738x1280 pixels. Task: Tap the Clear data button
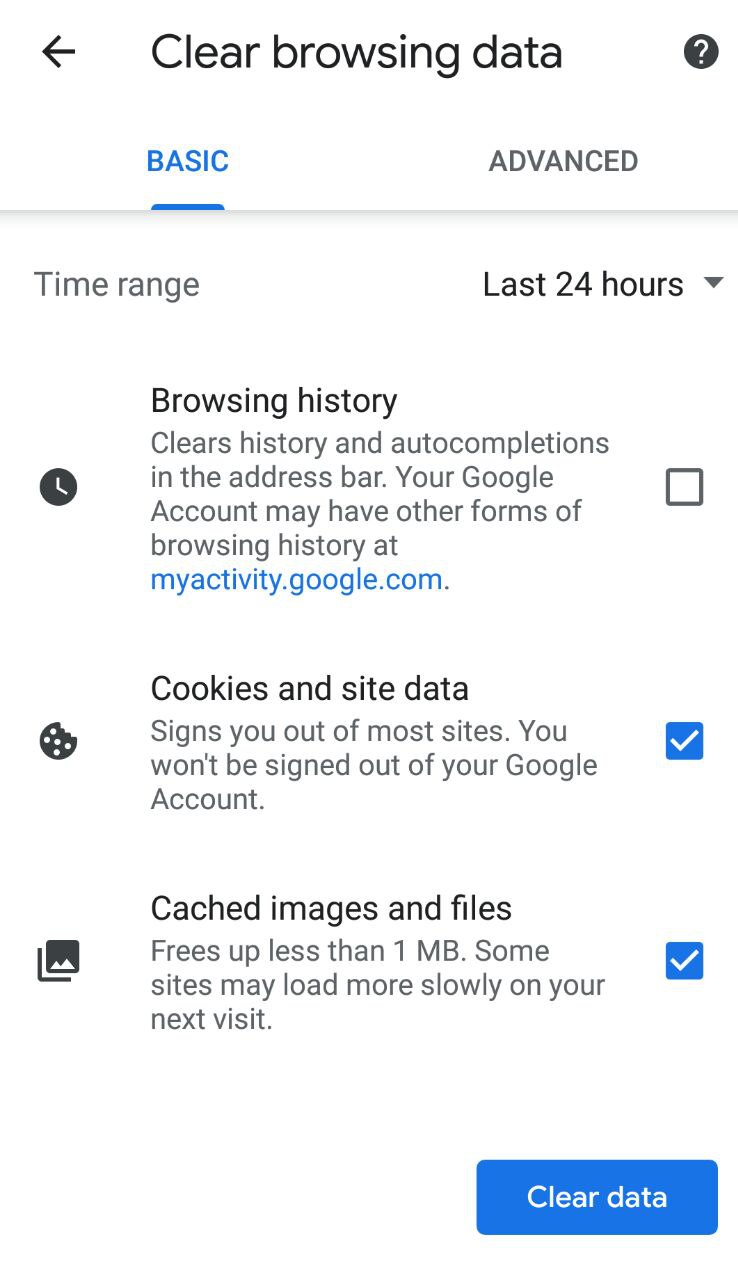click(597, 1197)
